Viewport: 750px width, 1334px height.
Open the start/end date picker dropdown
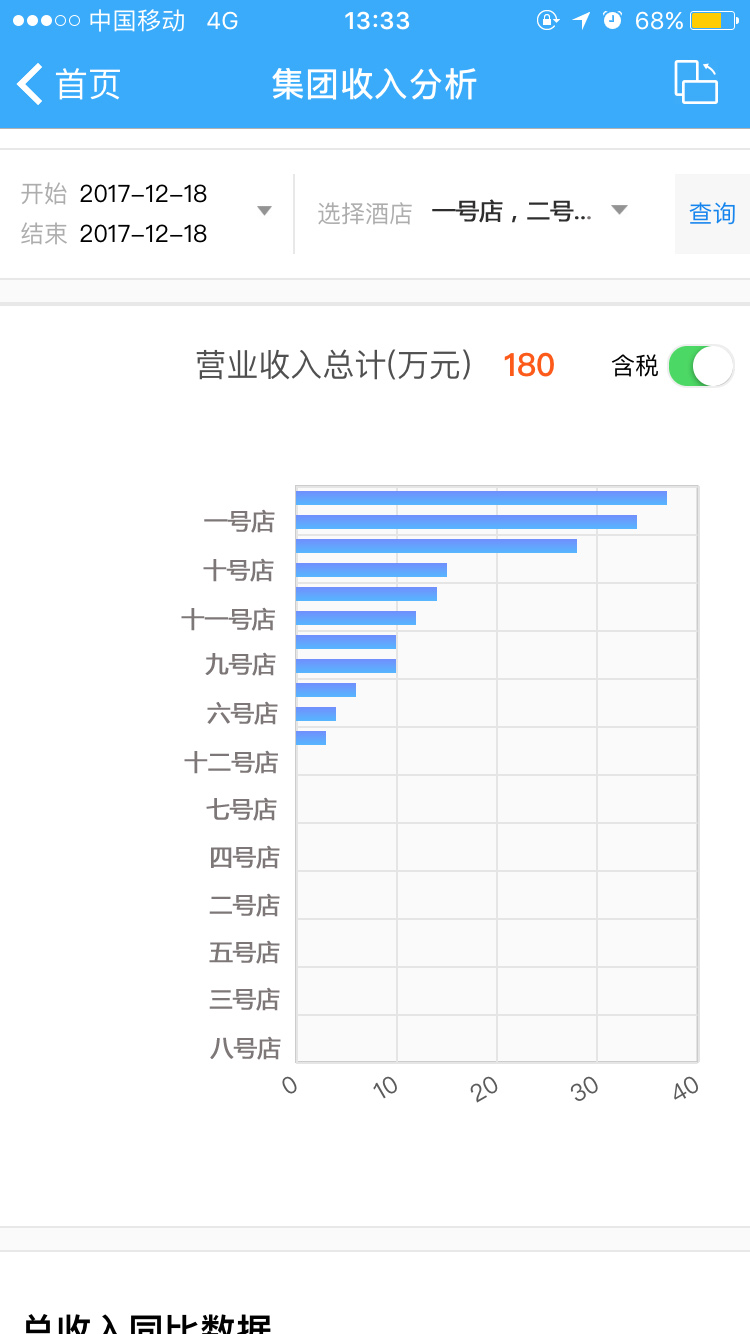146,213
